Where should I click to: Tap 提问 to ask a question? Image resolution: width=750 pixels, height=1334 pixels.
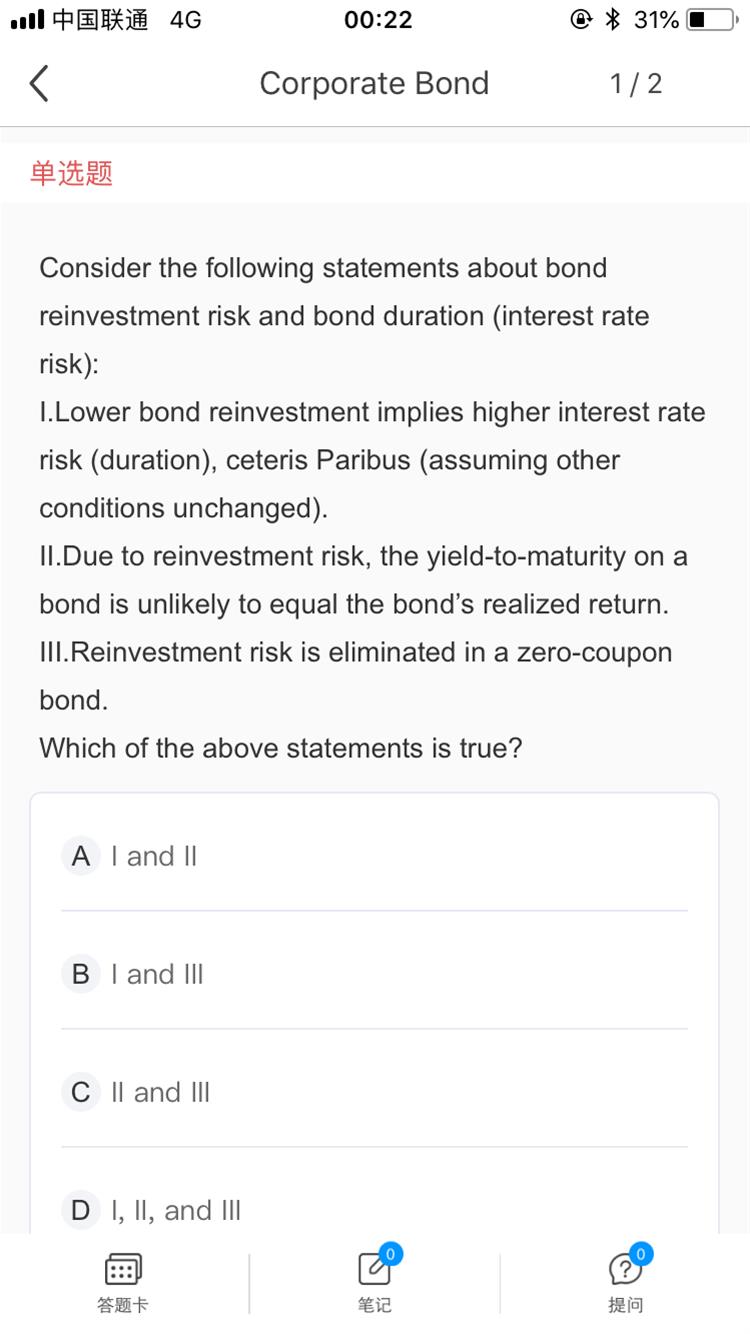coord(626,1281)
